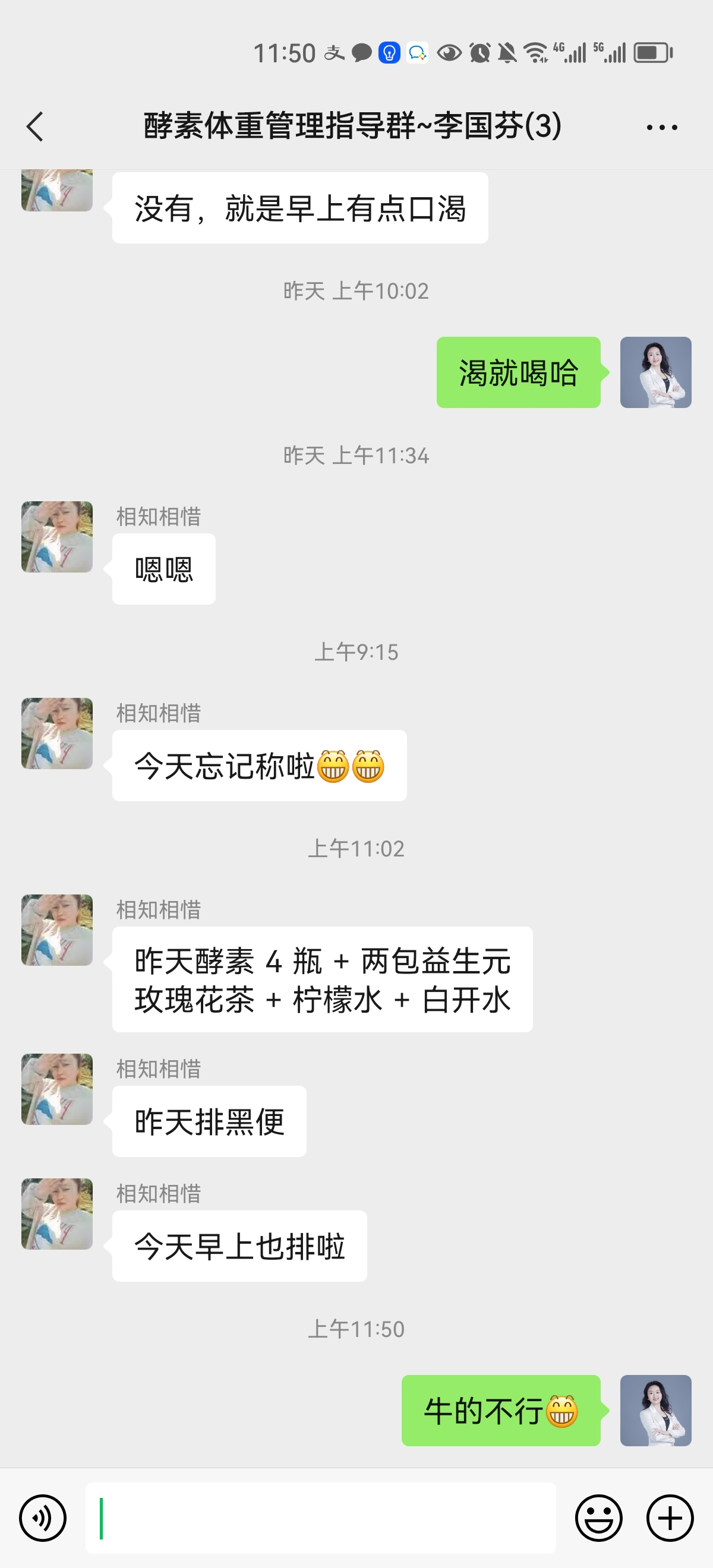Open group chat info via three dots
The width and height of the screenshot is (713, 1568).
[661, 127]
